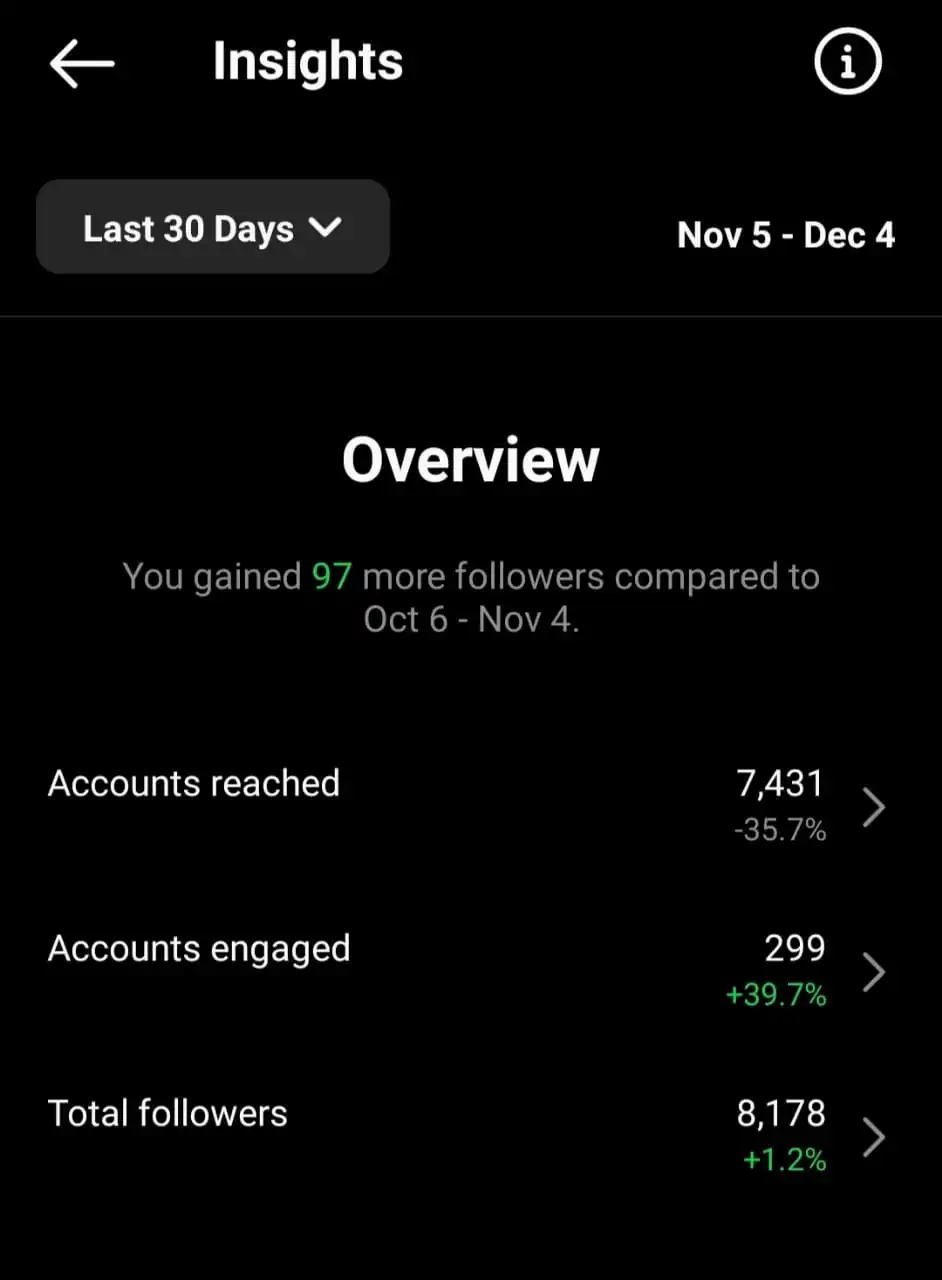Viewport: 942px width, 1280px height.
Task: Expand the Last 30 Days dropdown
Action: click(x=213, y=228)
